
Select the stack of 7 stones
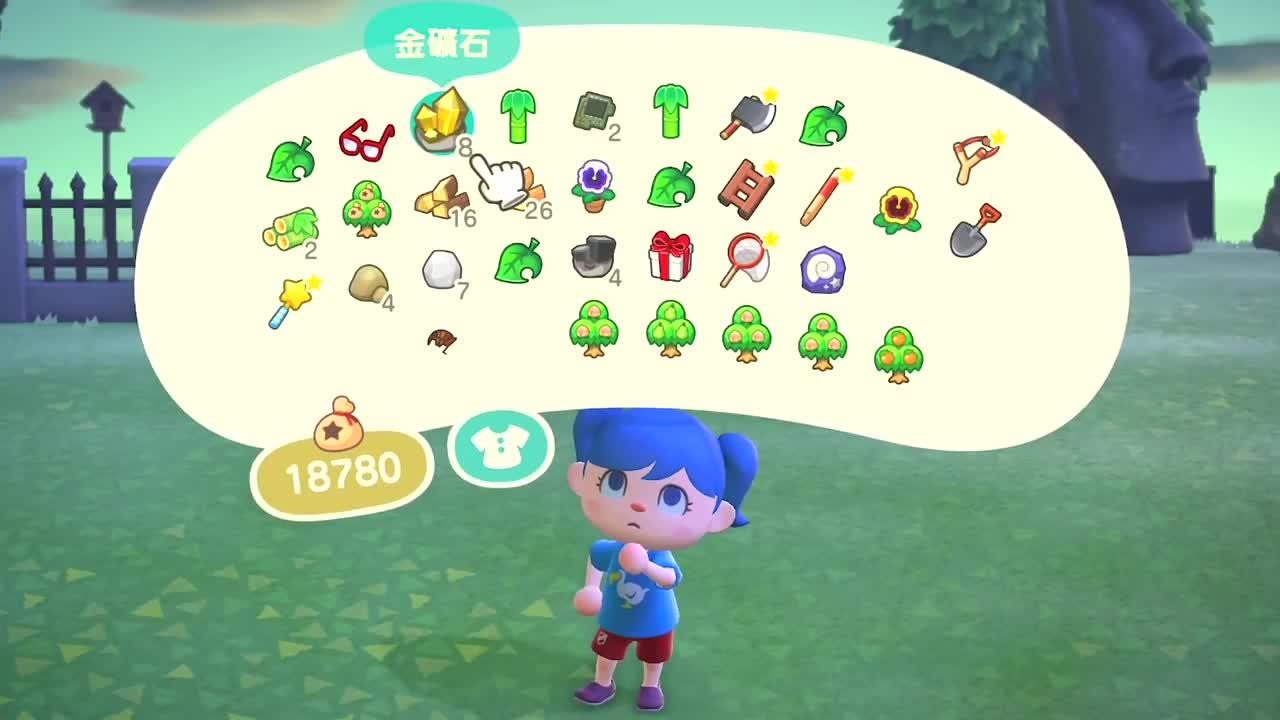441,270
